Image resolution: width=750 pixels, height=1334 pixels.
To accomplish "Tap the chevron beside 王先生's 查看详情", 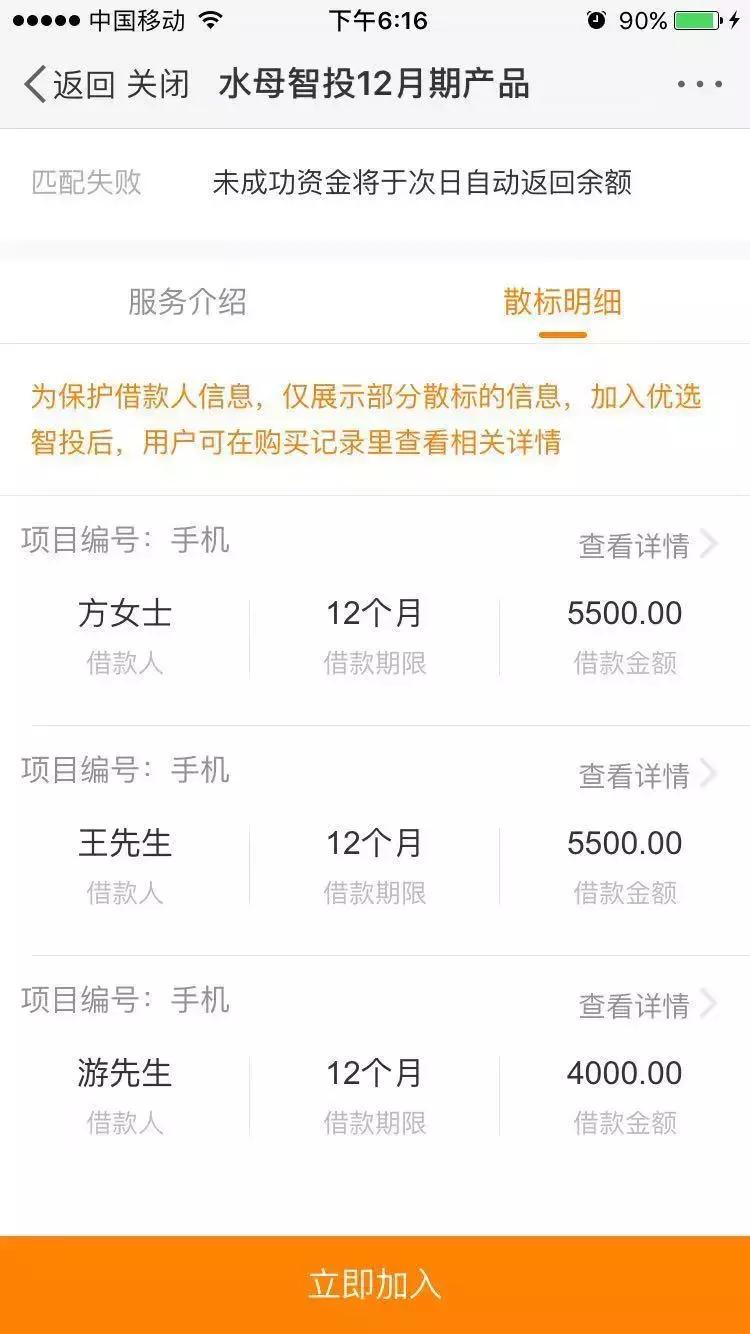I will 712,775.
